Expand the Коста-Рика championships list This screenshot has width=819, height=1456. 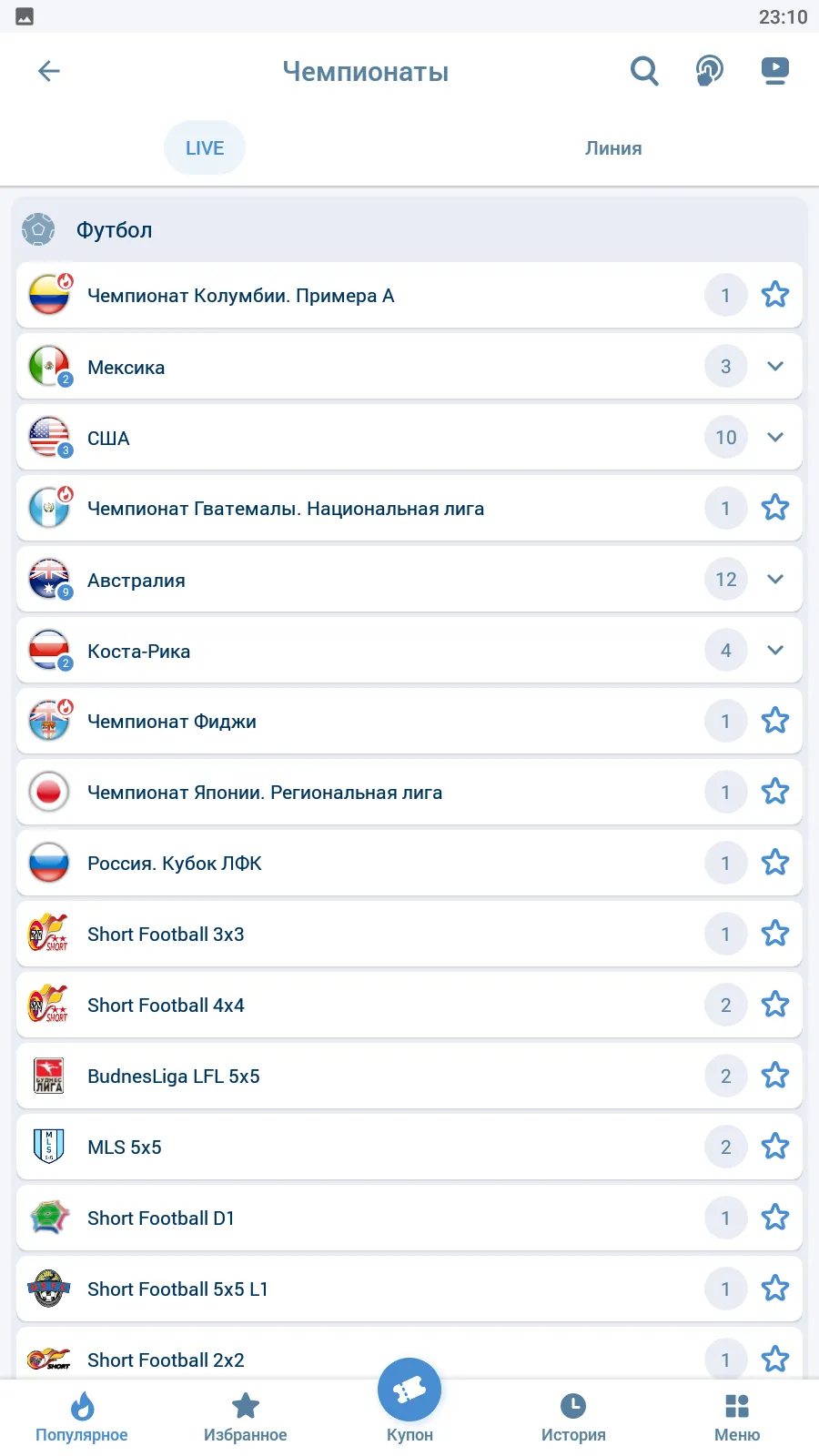click(x=775, y=651)
